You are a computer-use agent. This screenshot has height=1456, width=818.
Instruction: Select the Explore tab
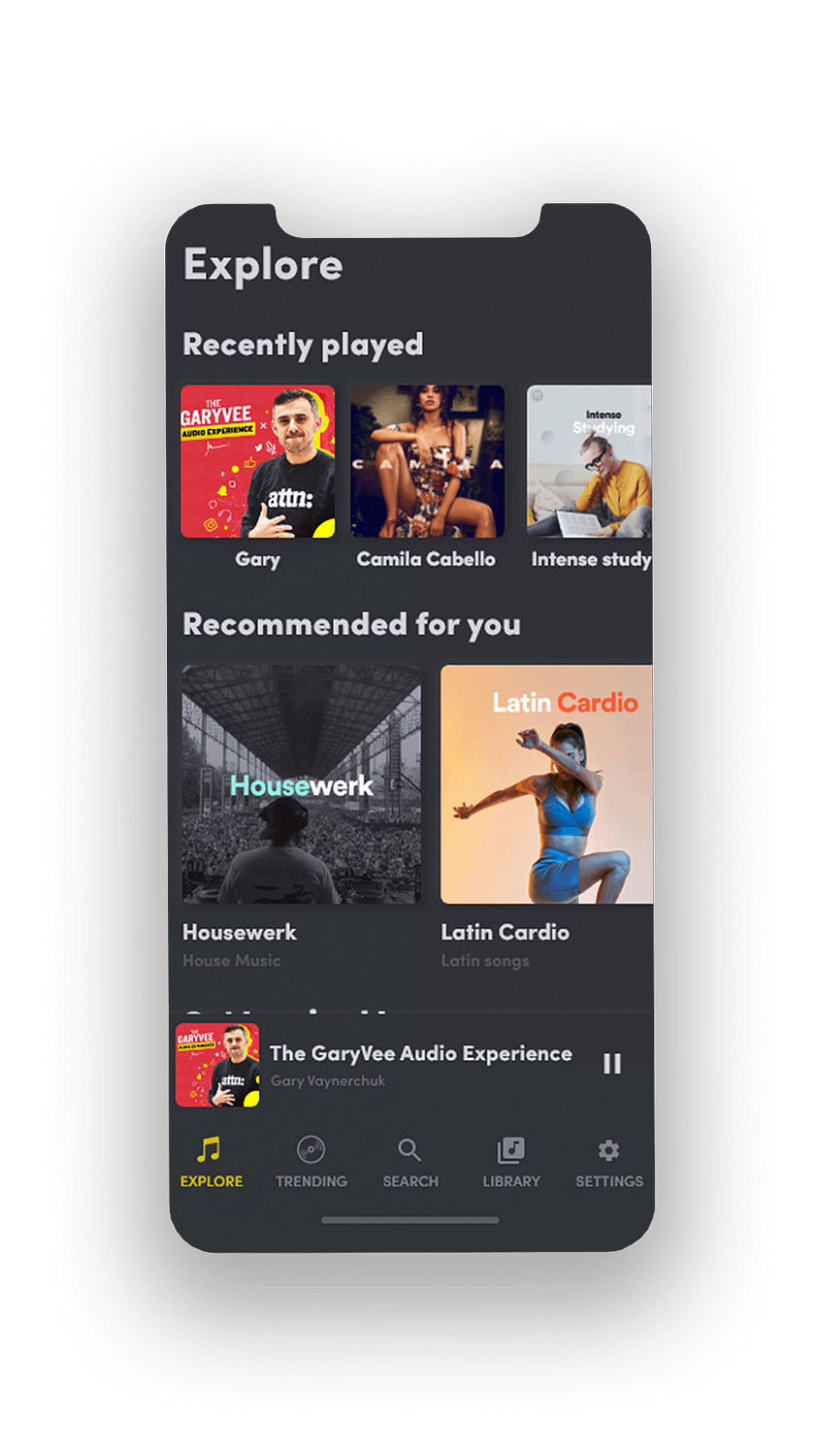tap(211, 1162)
